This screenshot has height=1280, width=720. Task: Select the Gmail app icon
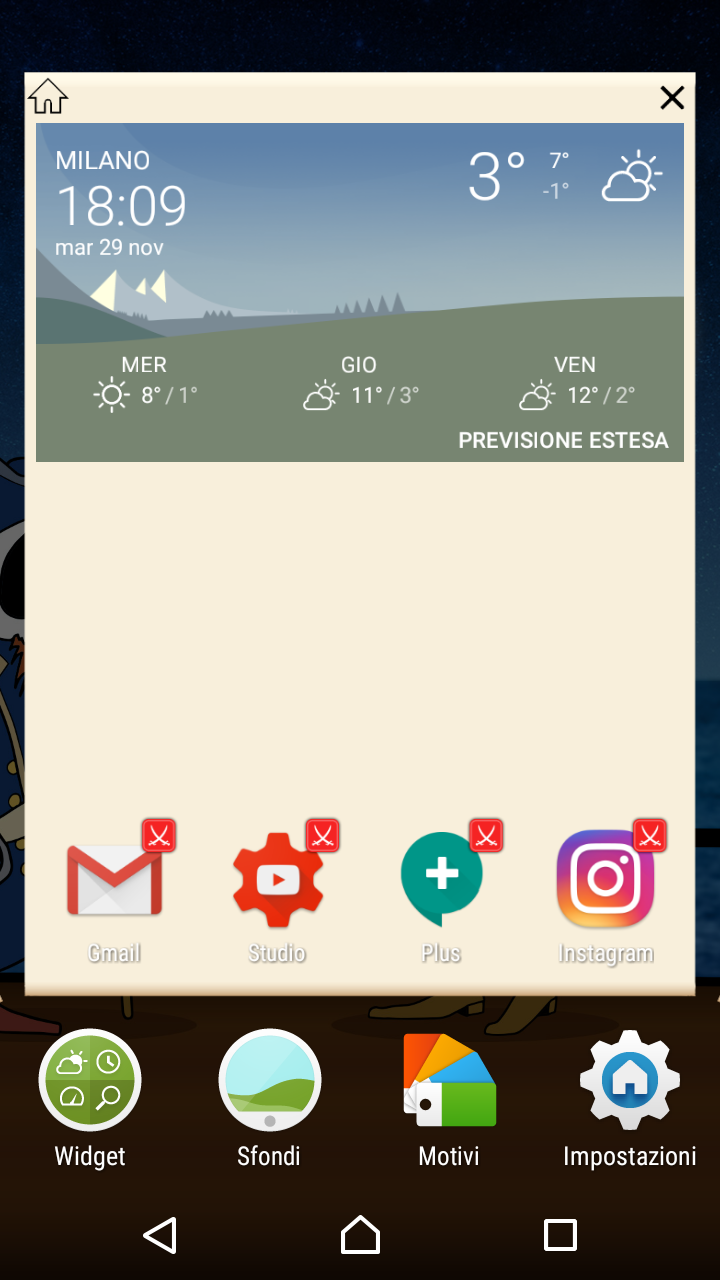point(114,882)
